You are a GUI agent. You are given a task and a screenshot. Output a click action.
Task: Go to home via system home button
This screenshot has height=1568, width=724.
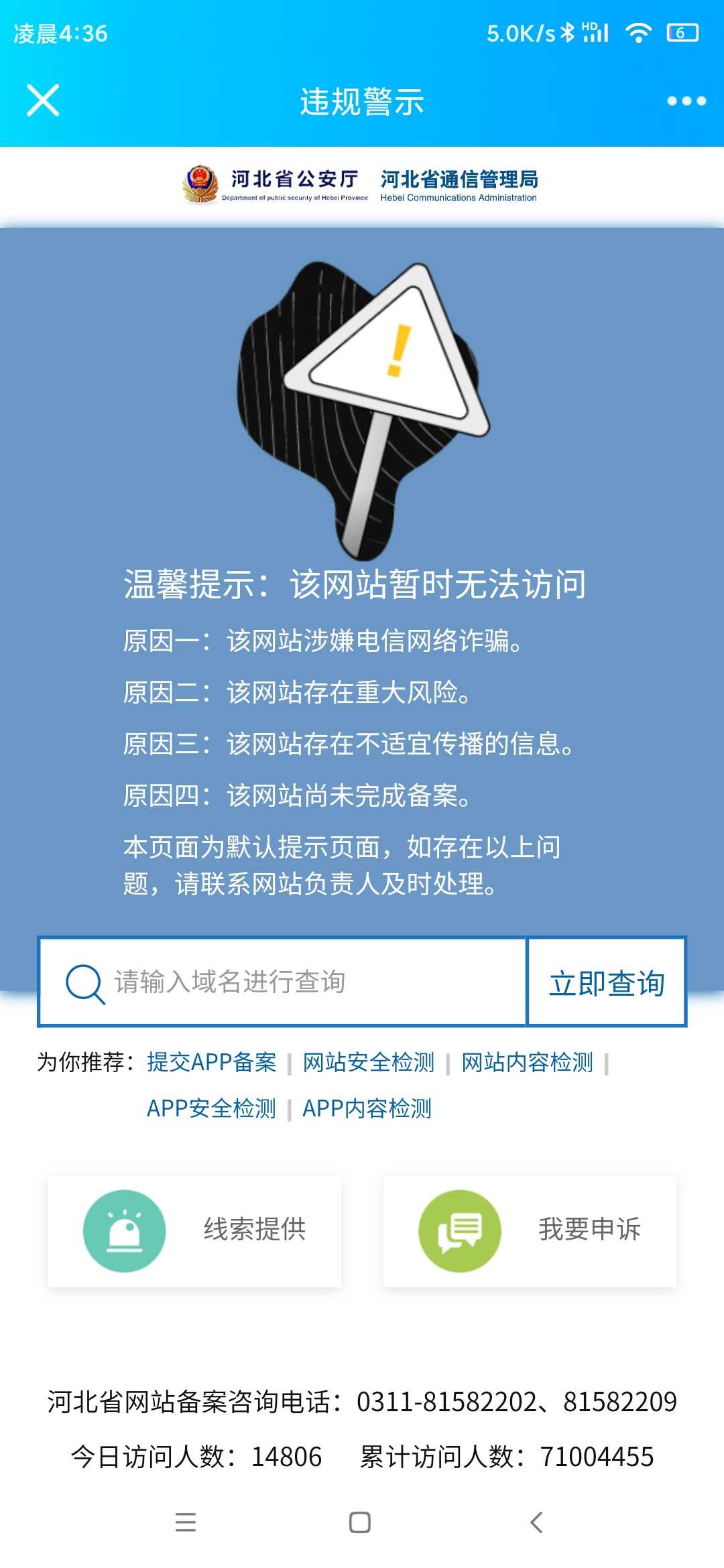click(x=360, y=1522)
